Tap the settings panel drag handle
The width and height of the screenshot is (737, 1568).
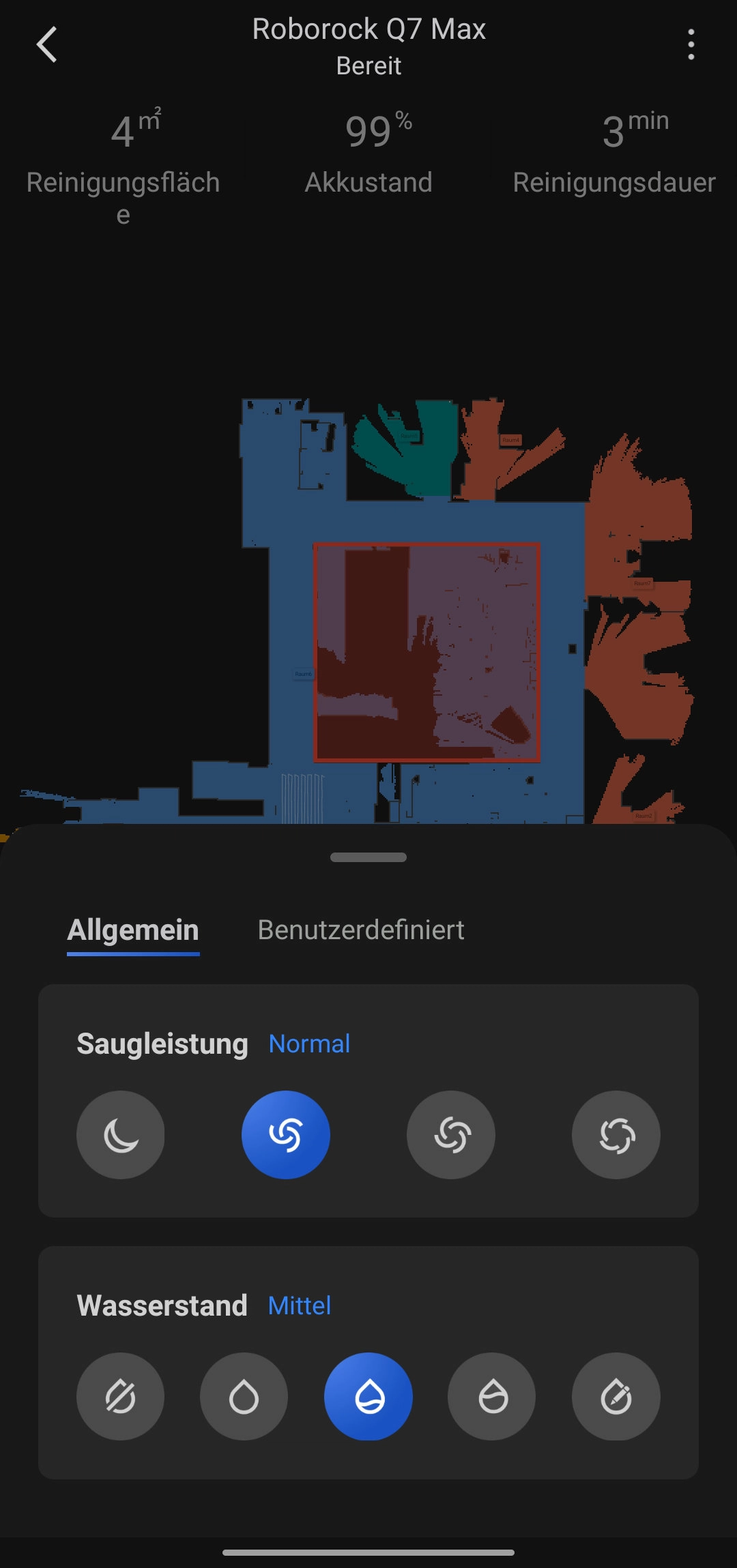pos(369,857)
